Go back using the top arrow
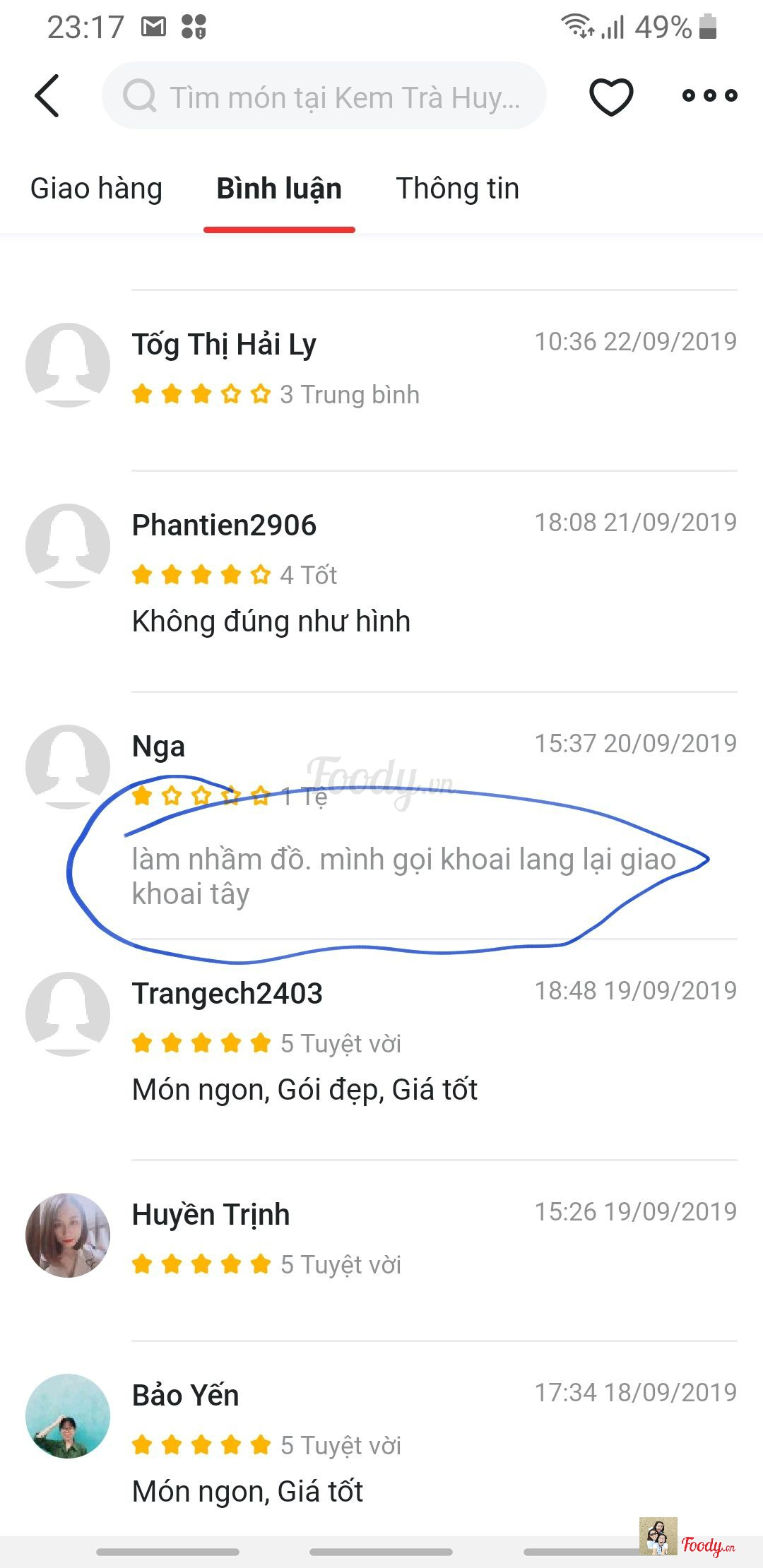The image size is (763, 1568). tap(47, 95)
